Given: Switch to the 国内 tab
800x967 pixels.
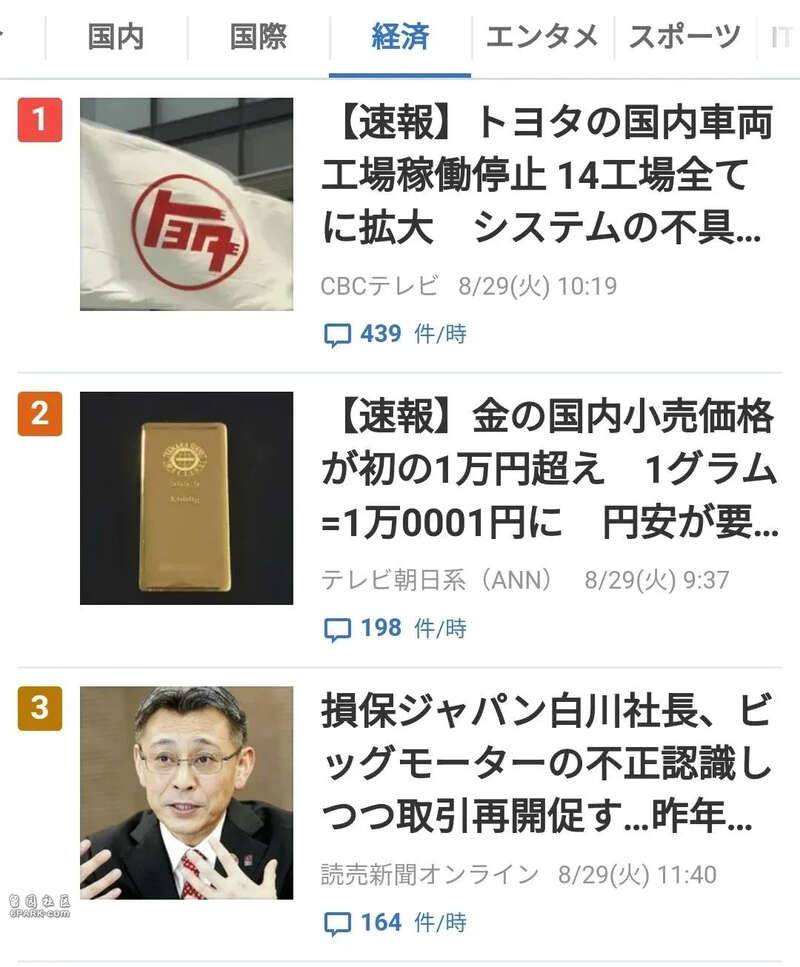Looking at the screenshot, I should (x=116, y=38).
